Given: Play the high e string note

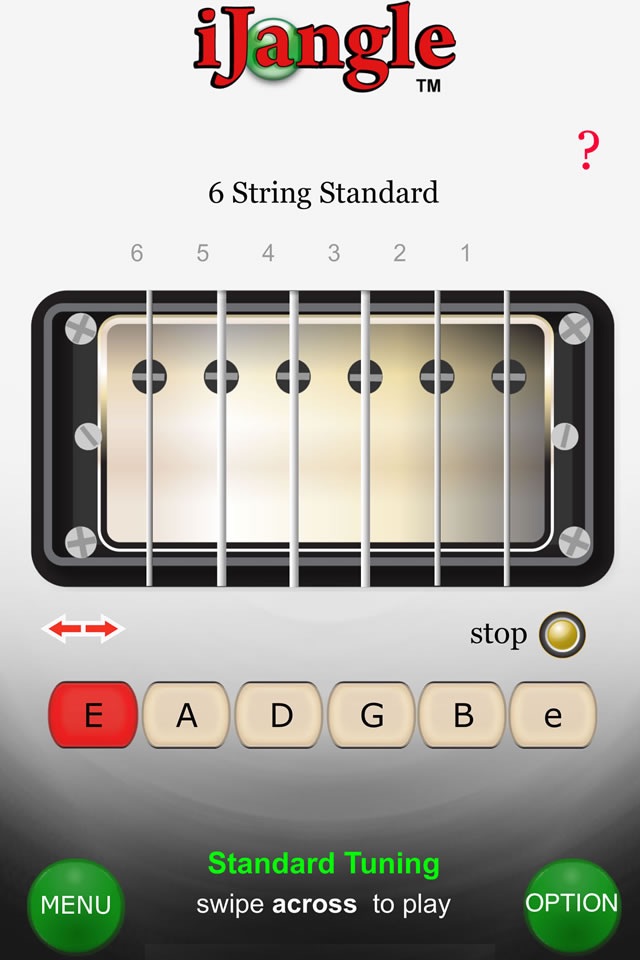Looking at the screenshot, I should coord(552,714).
